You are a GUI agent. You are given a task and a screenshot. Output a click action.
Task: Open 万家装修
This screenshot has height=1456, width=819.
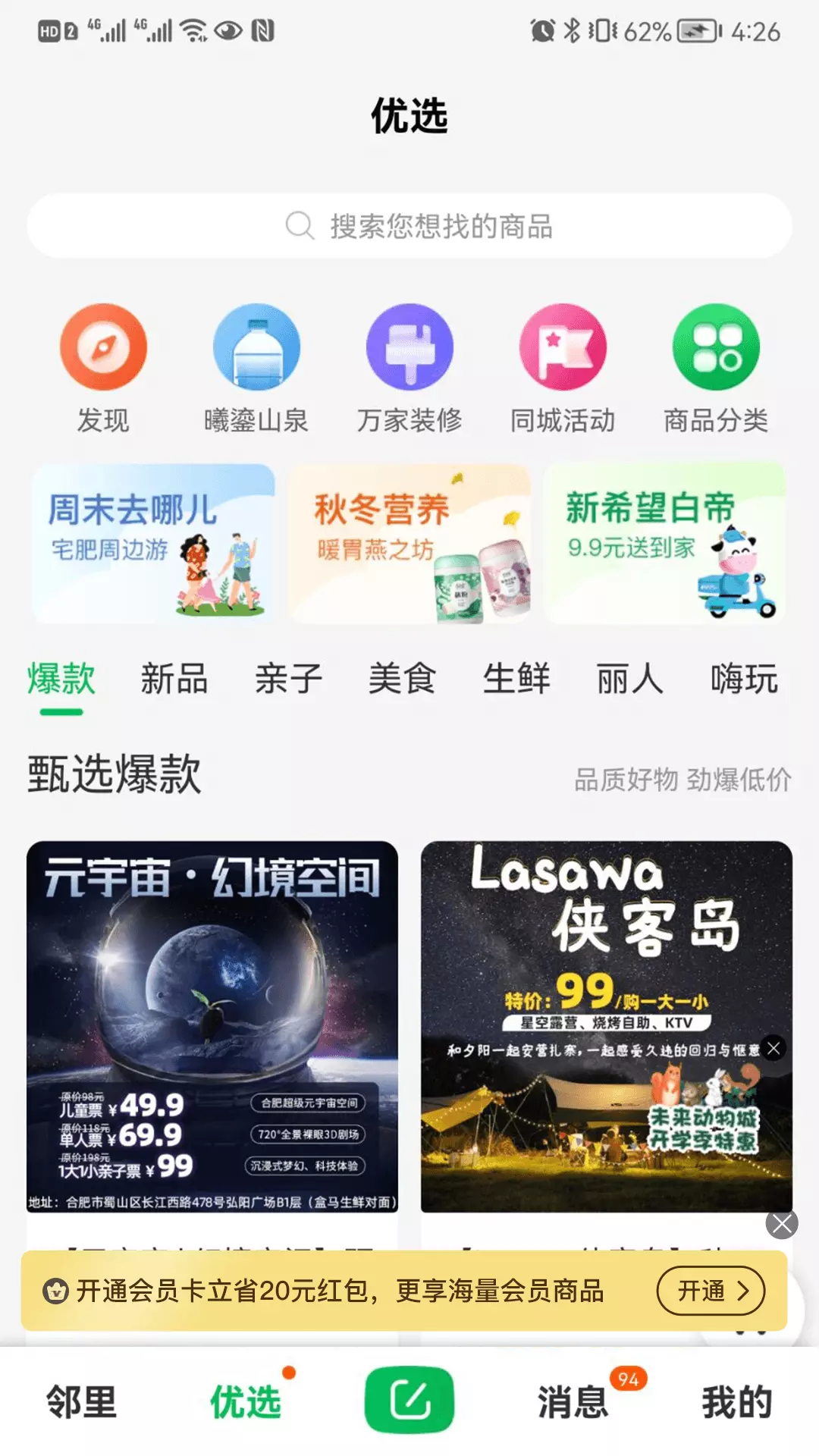(x=409, y=369)
